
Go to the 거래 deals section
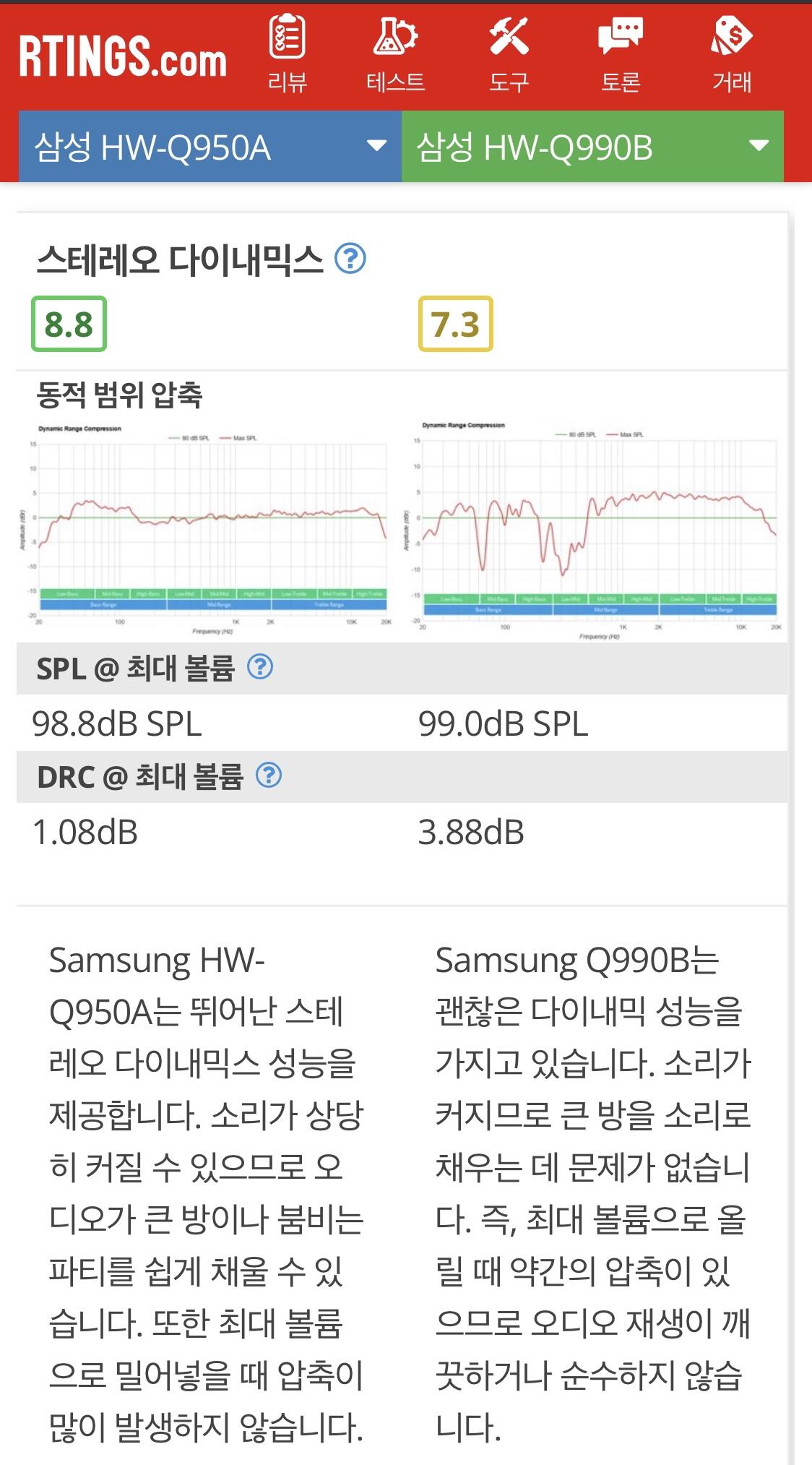click(x=732, y=54)
